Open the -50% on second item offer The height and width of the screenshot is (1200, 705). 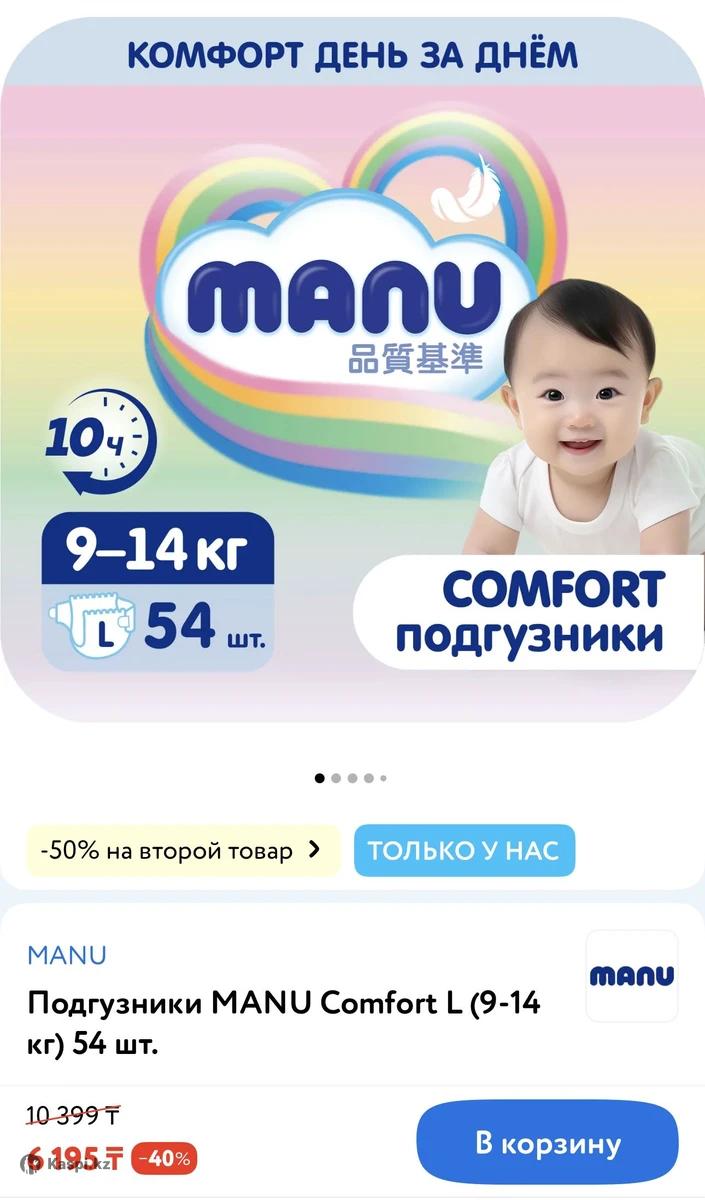coord(183,851)
